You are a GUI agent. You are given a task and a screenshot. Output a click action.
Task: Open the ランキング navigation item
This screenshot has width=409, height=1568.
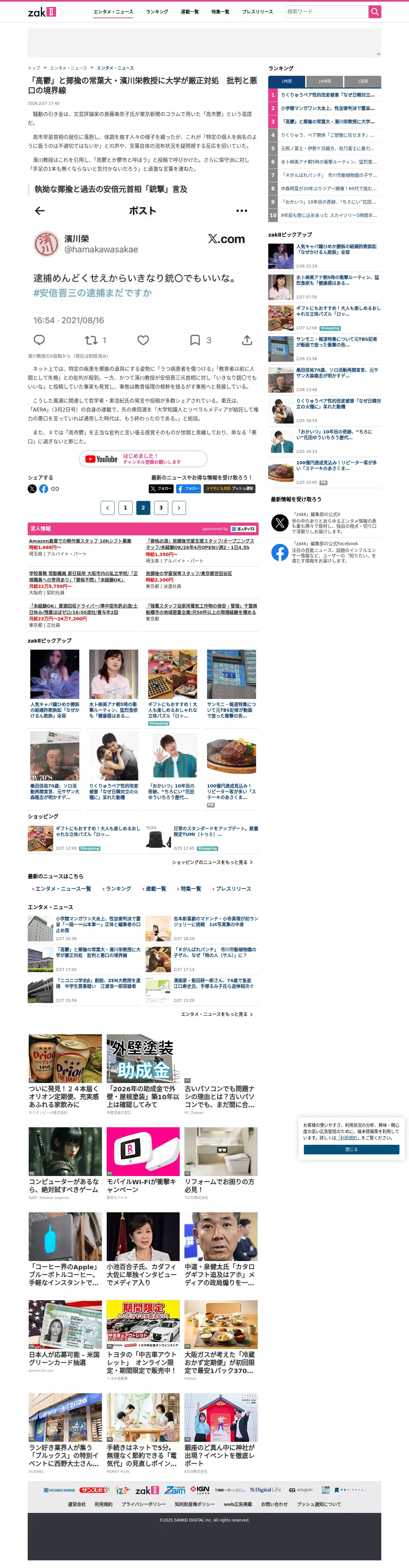tap(157, 11)
